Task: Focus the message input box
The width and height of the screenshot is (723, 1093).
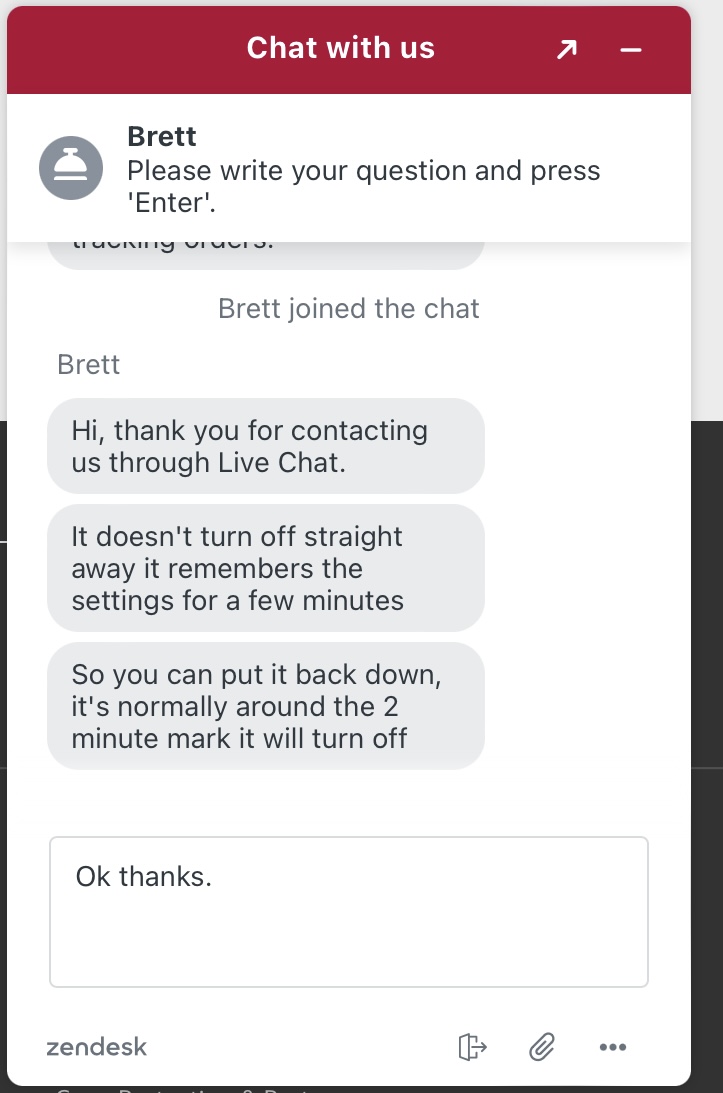Action: tap(349, 912)
